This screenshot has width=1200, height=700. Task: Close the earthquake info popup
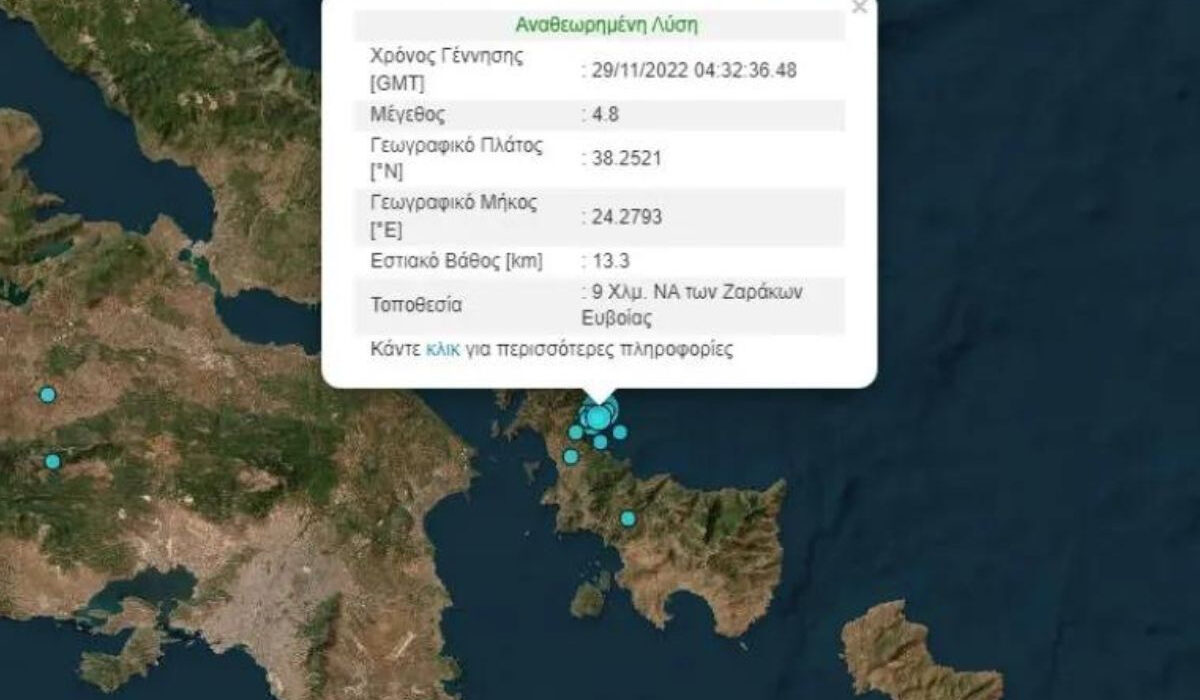pos(858,7)
